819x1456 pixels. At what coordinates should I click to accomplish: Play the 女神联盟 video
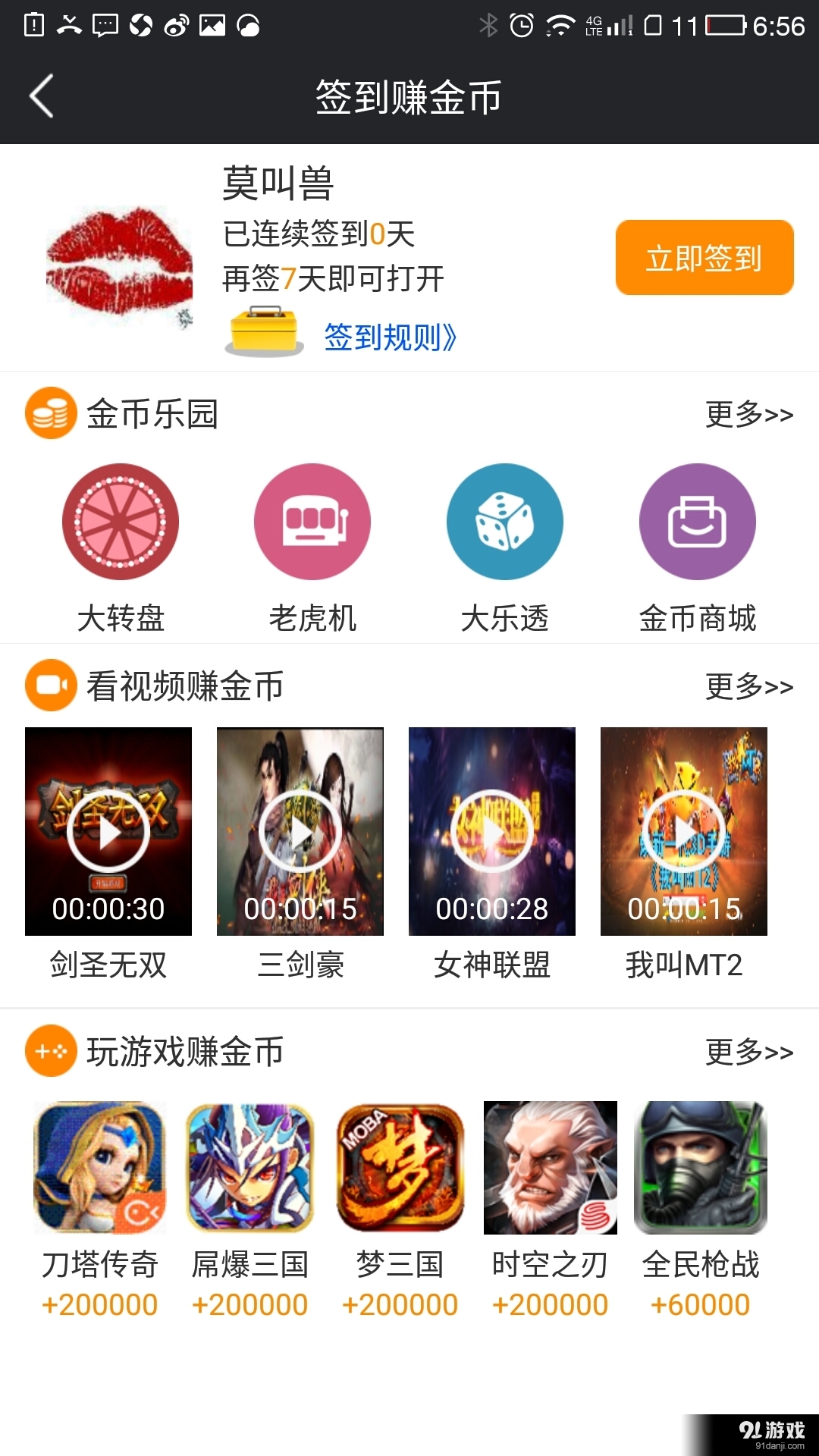(x=492, y=830)
